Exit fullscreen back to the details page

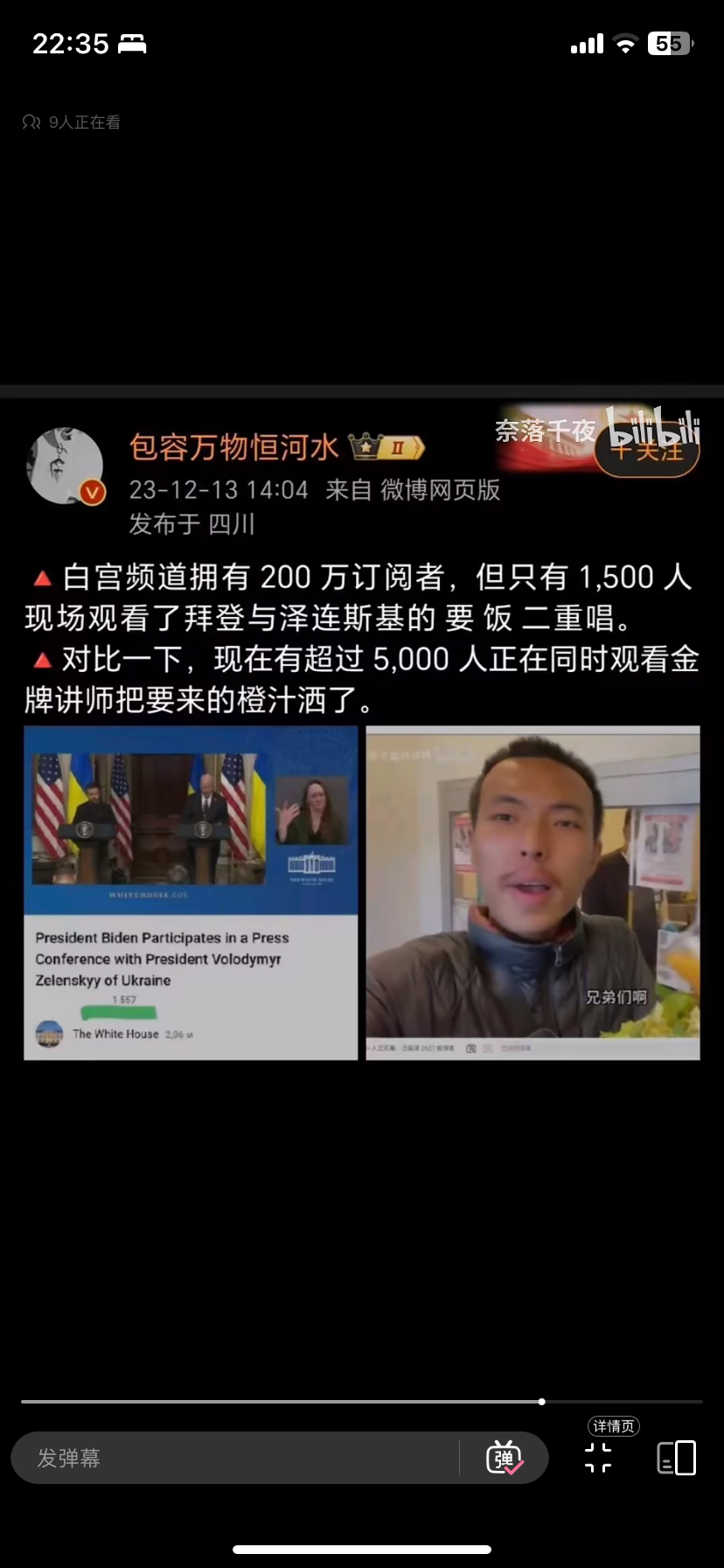598,1458
